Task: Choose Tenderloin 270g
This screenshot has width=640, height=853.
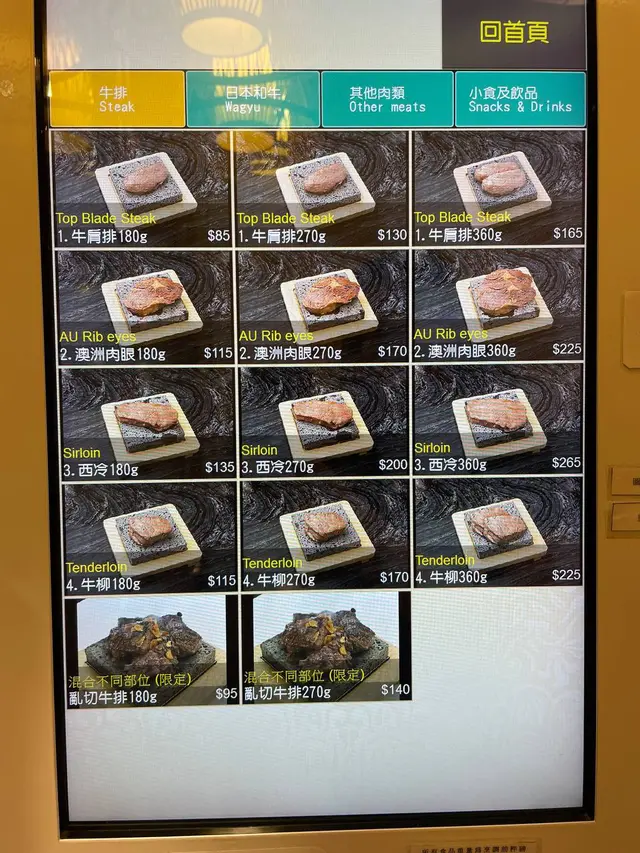Action: [325, 537]
